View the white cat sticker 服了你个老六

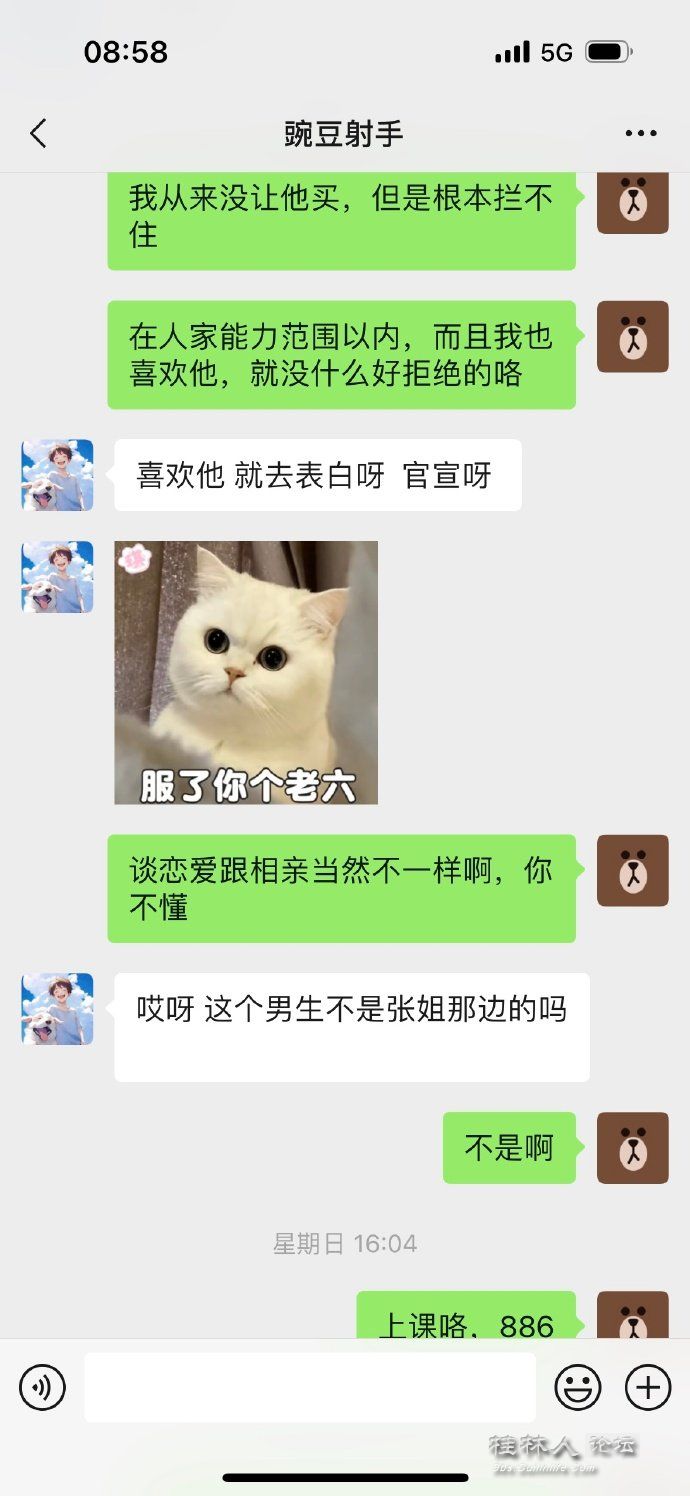point(246,672)
